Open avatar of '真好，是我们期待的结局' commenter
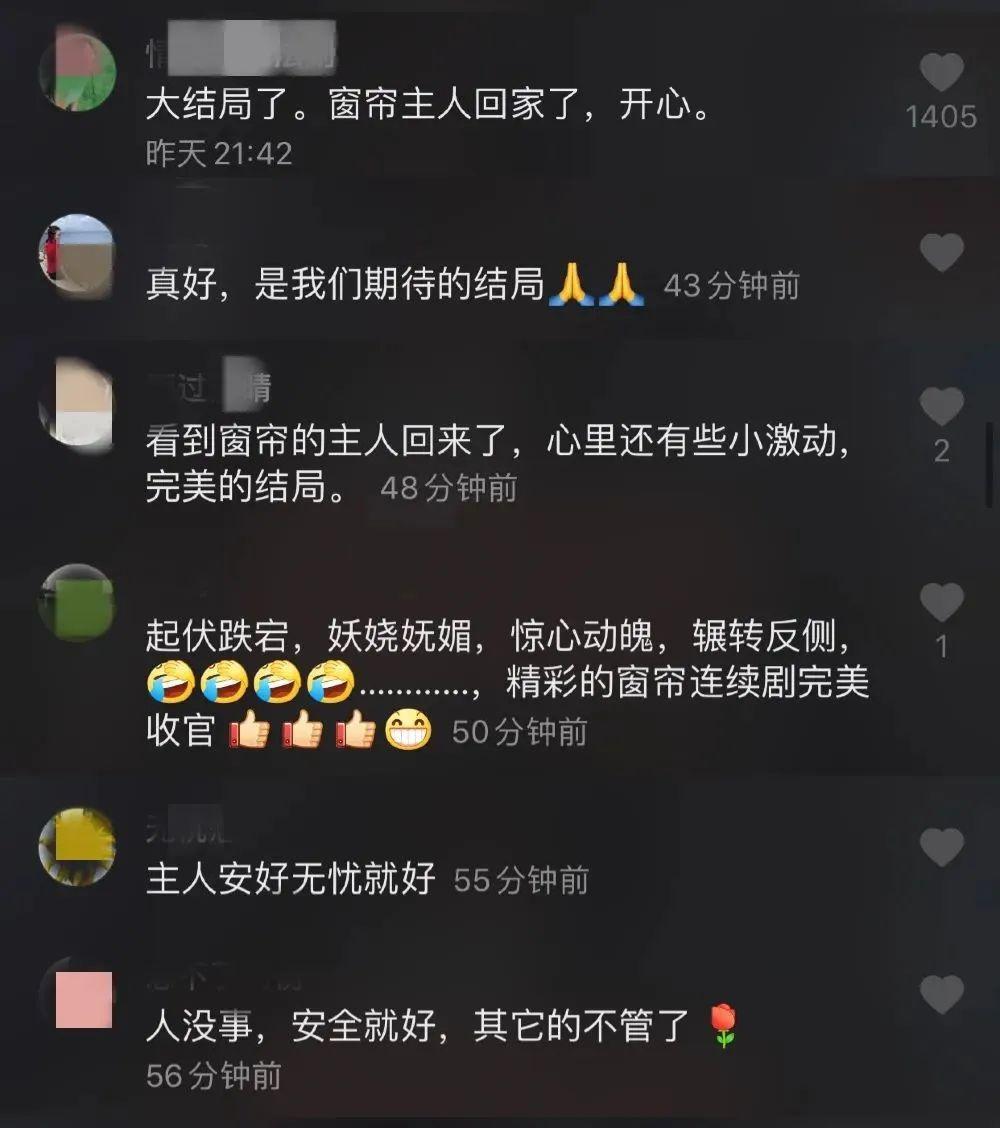The width and height of the screenshot is (1000, 1128). [77, 254]
